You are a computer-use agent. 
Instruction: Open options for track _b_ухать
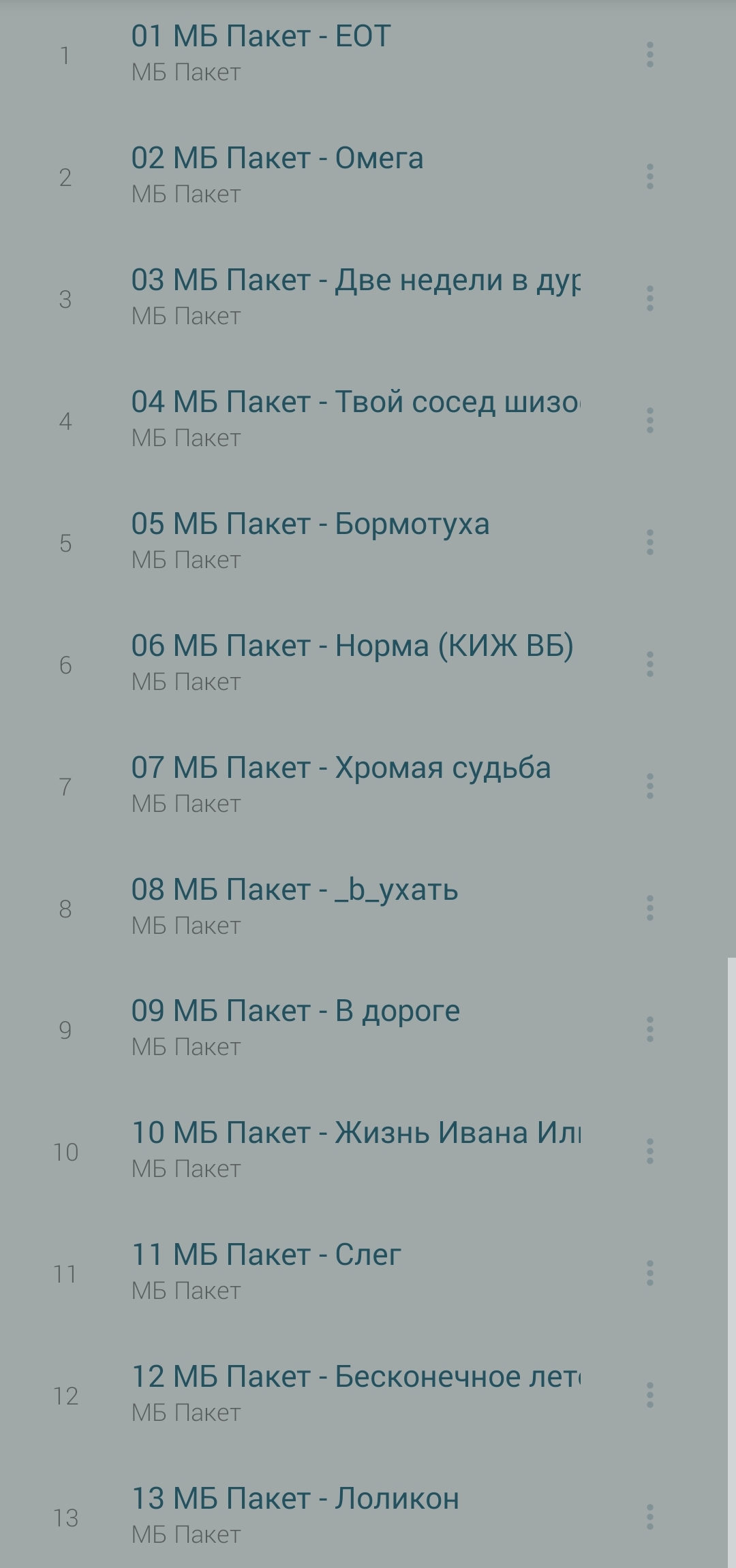(649, 908)
